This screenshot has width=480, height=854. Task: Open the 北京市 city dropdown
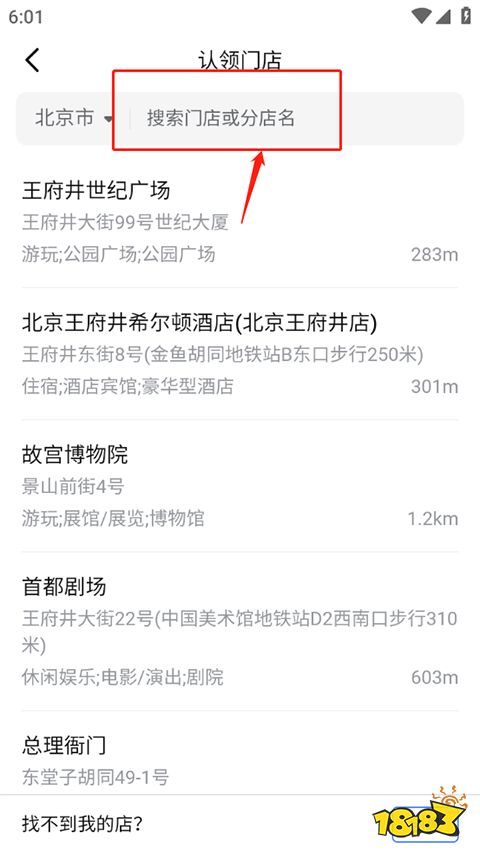pos(74,118)
